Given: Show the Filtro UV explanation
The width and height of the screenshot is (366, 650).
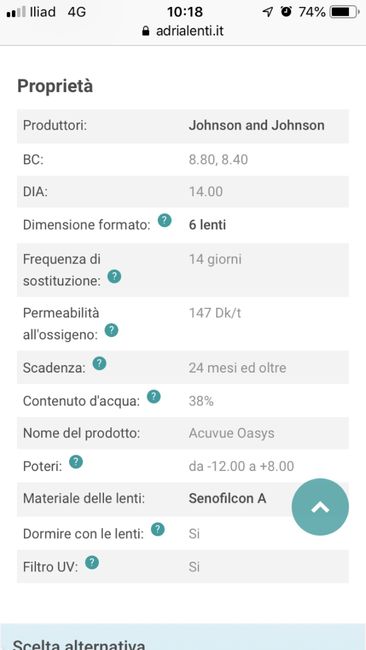Looking at the screenshot, I should coord(92,563).
